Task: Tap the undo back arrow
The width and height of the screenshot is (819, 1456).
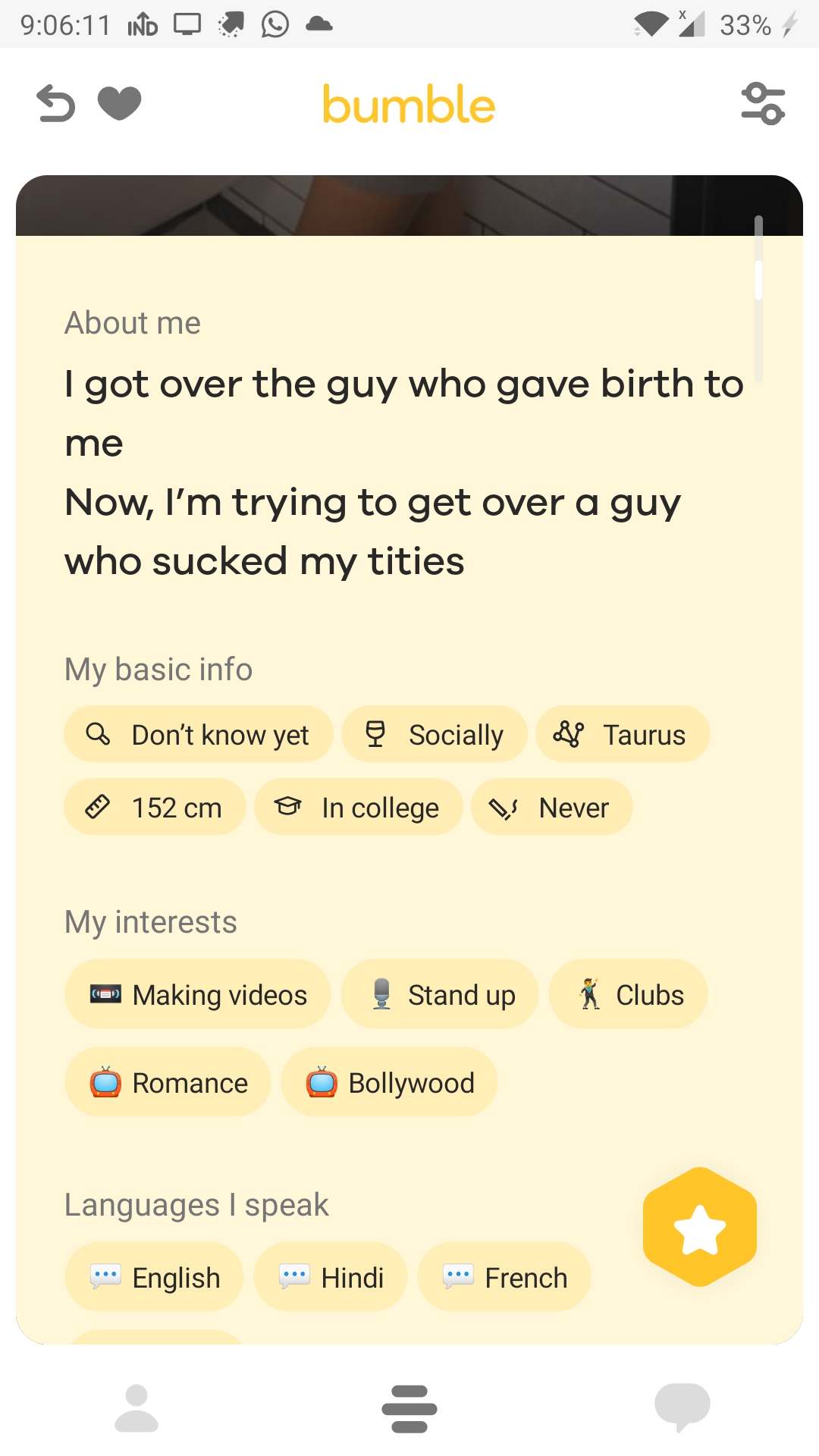Action: 55,104
